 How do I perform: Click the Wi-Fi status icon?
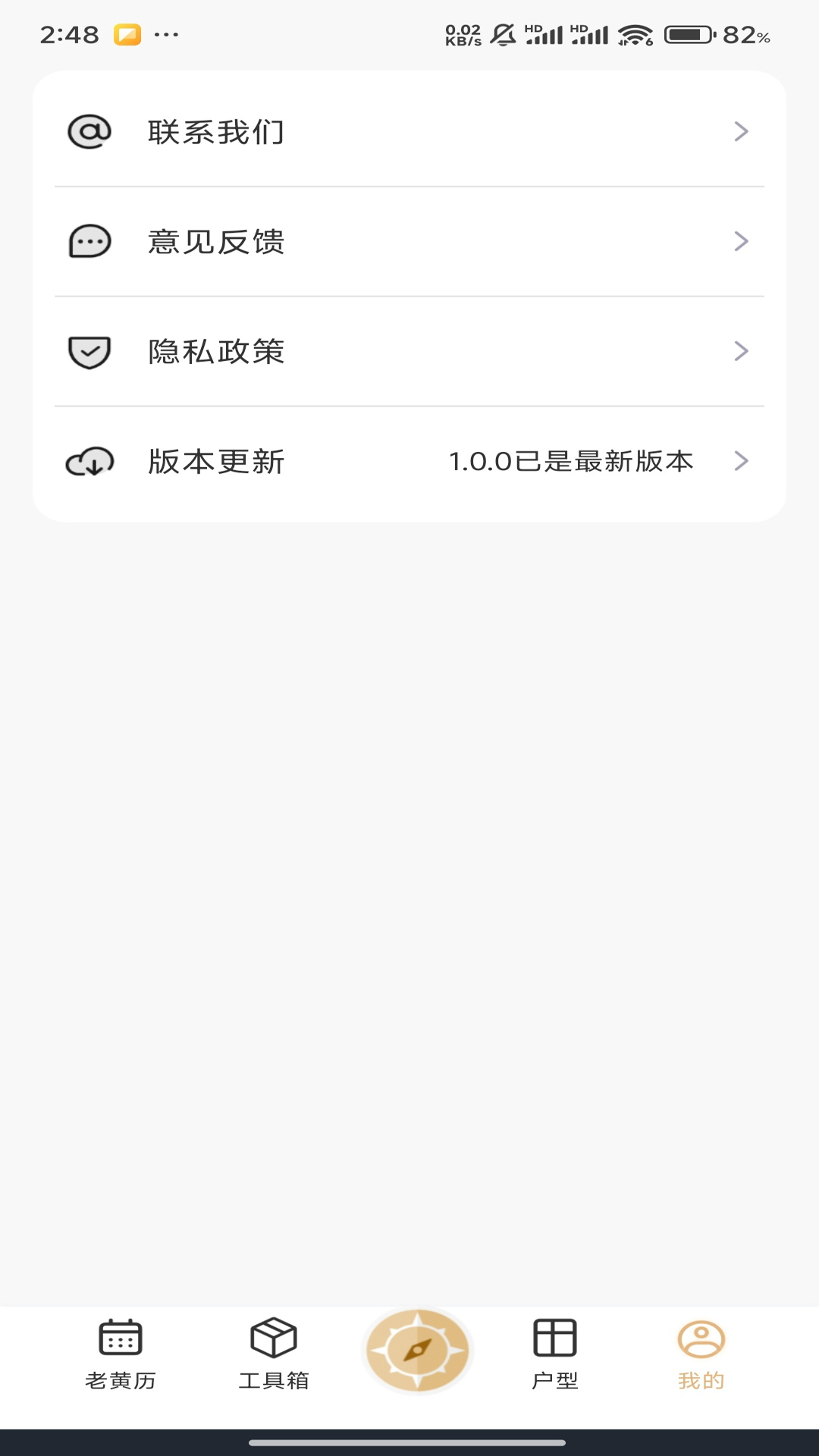pos(632,33)
